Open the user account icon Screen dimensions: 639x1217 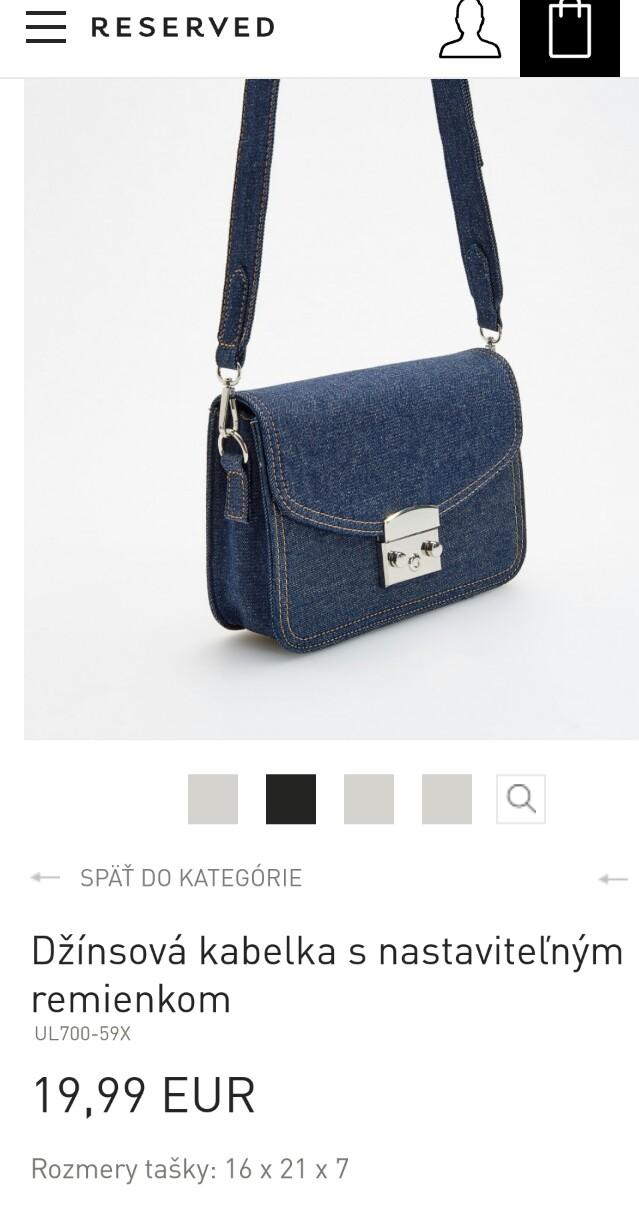coord(470,29)
